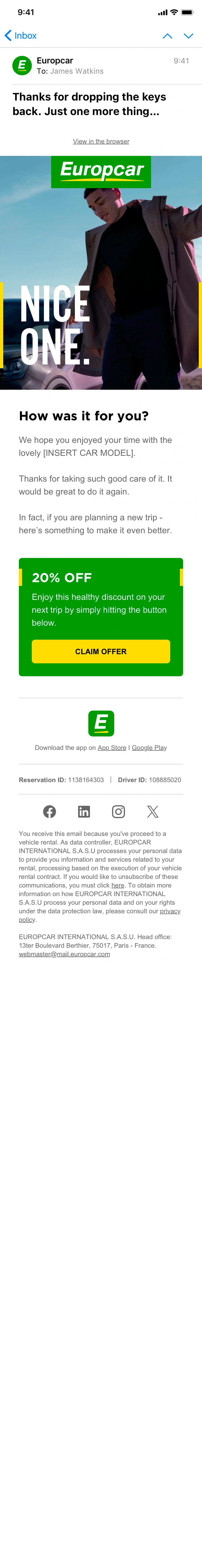
Task: Open View in the browser link
Action: tap(101, 141)
